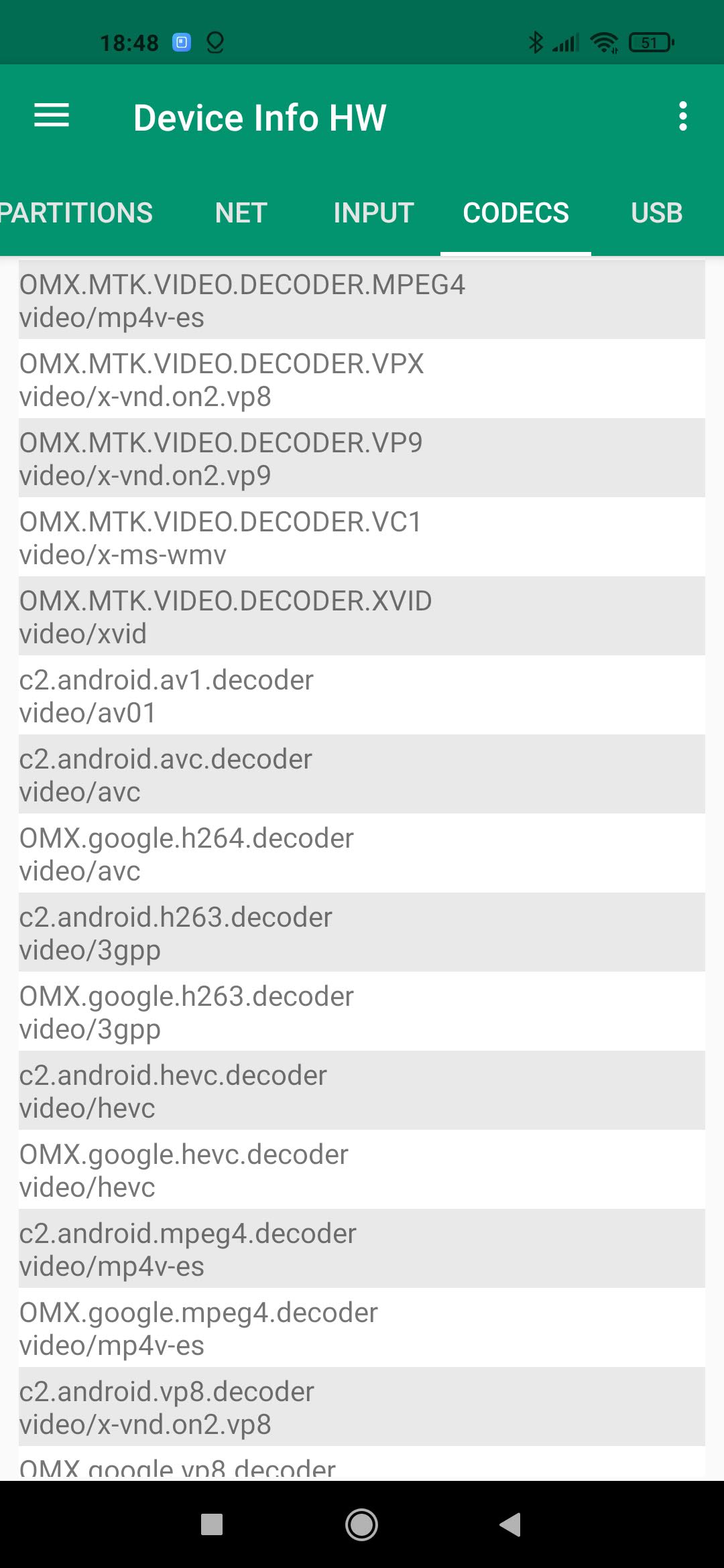Open the hamburger navigation drawer
Viewport: 724px width, 1568px height.
[52, 117]
